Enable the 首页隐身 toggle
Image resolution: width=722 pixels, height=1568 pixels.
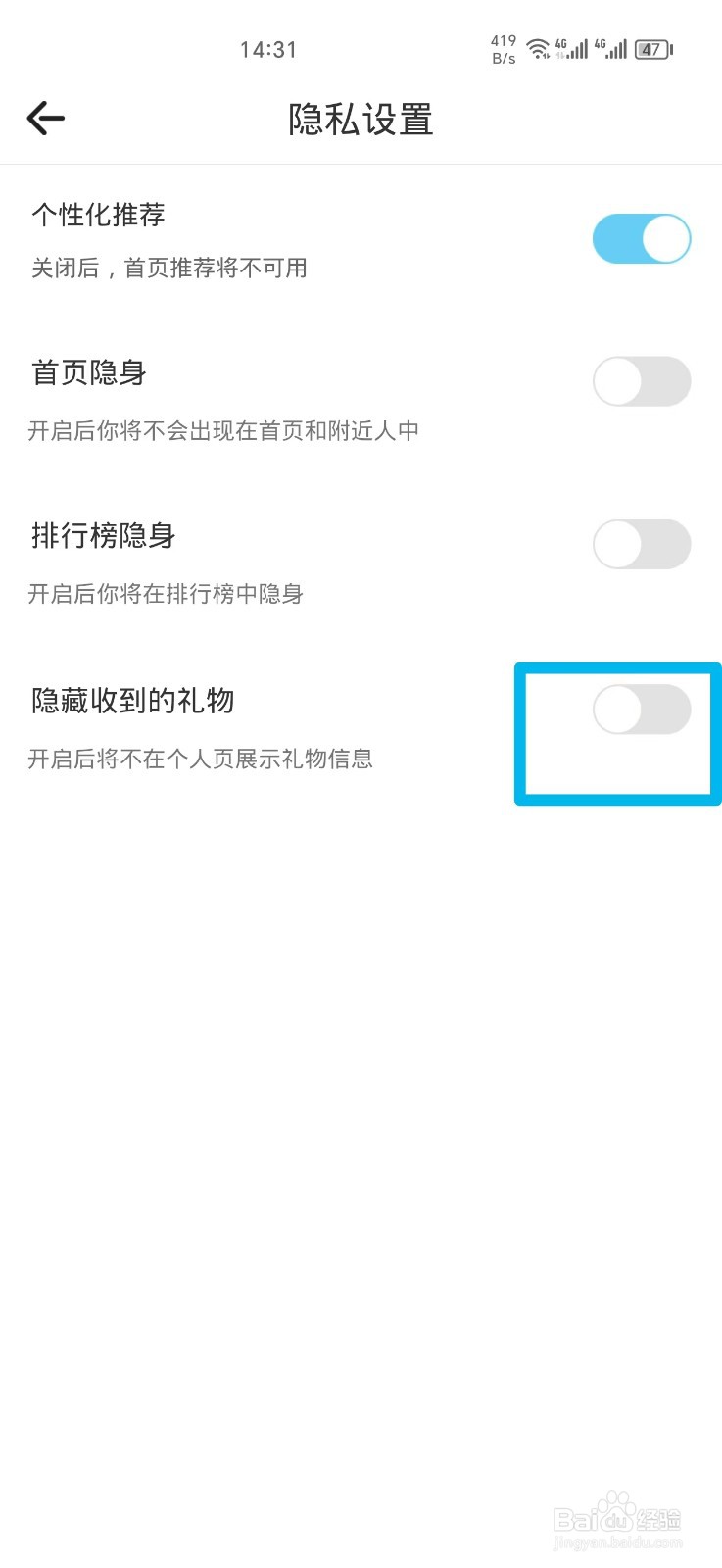point(642,381)
